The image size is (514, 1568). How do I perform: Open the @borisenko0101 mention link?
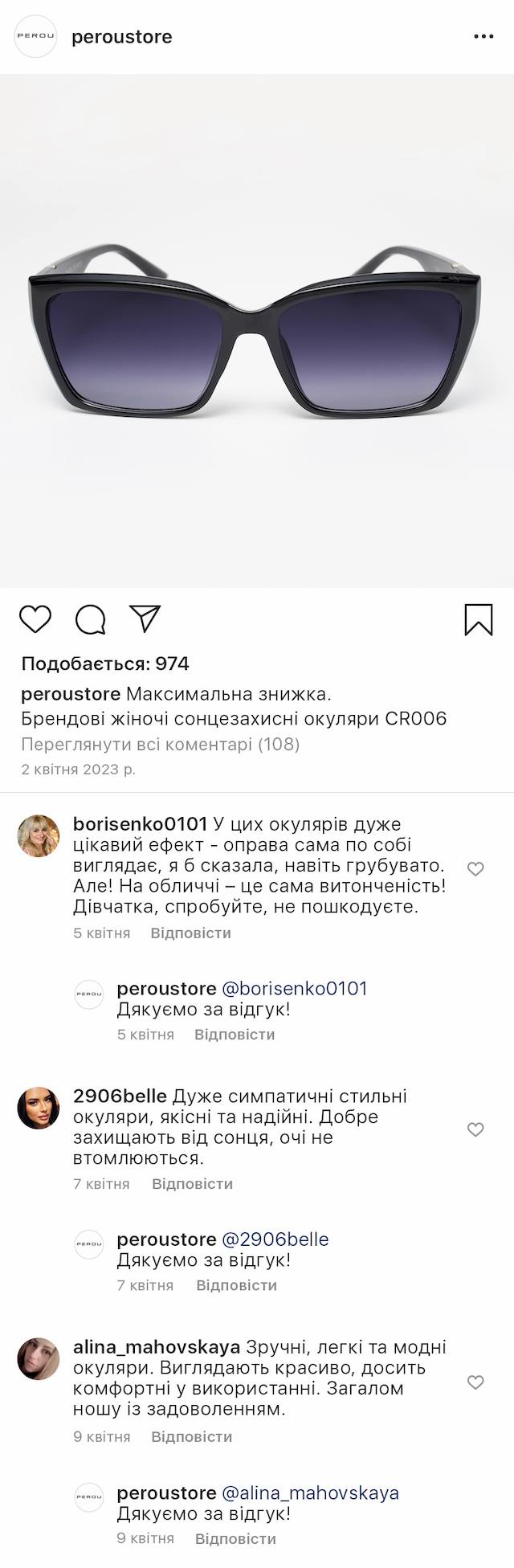click(294, 988)
